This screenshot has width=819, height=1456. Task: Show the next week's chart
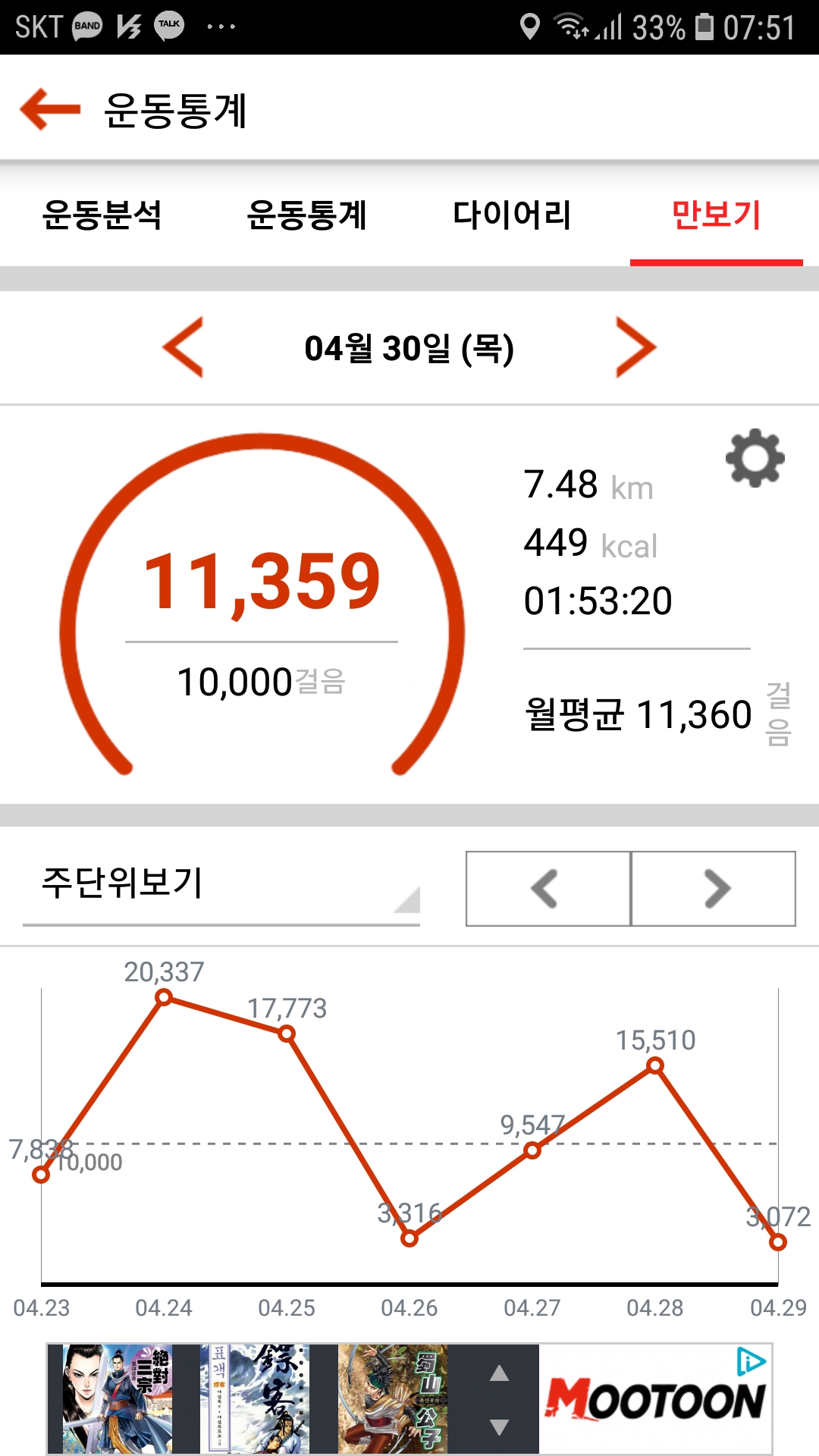tap(714, 889)
